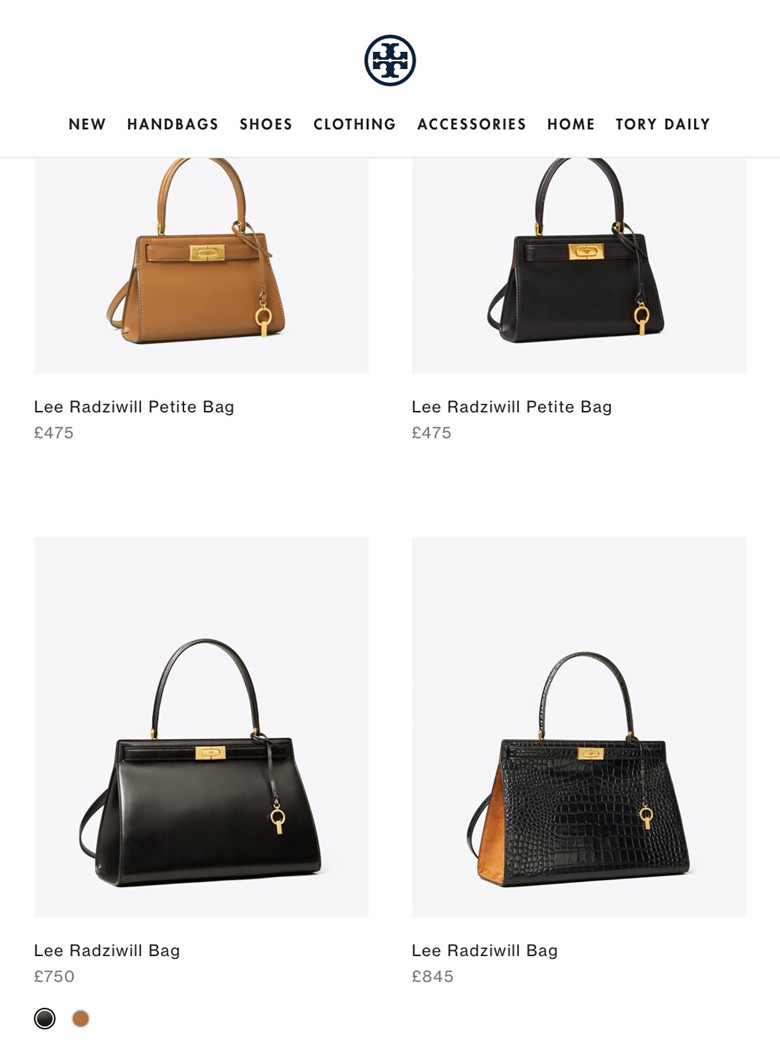
Task: Open TORY DAILY
Action: (x=662, y=124)
